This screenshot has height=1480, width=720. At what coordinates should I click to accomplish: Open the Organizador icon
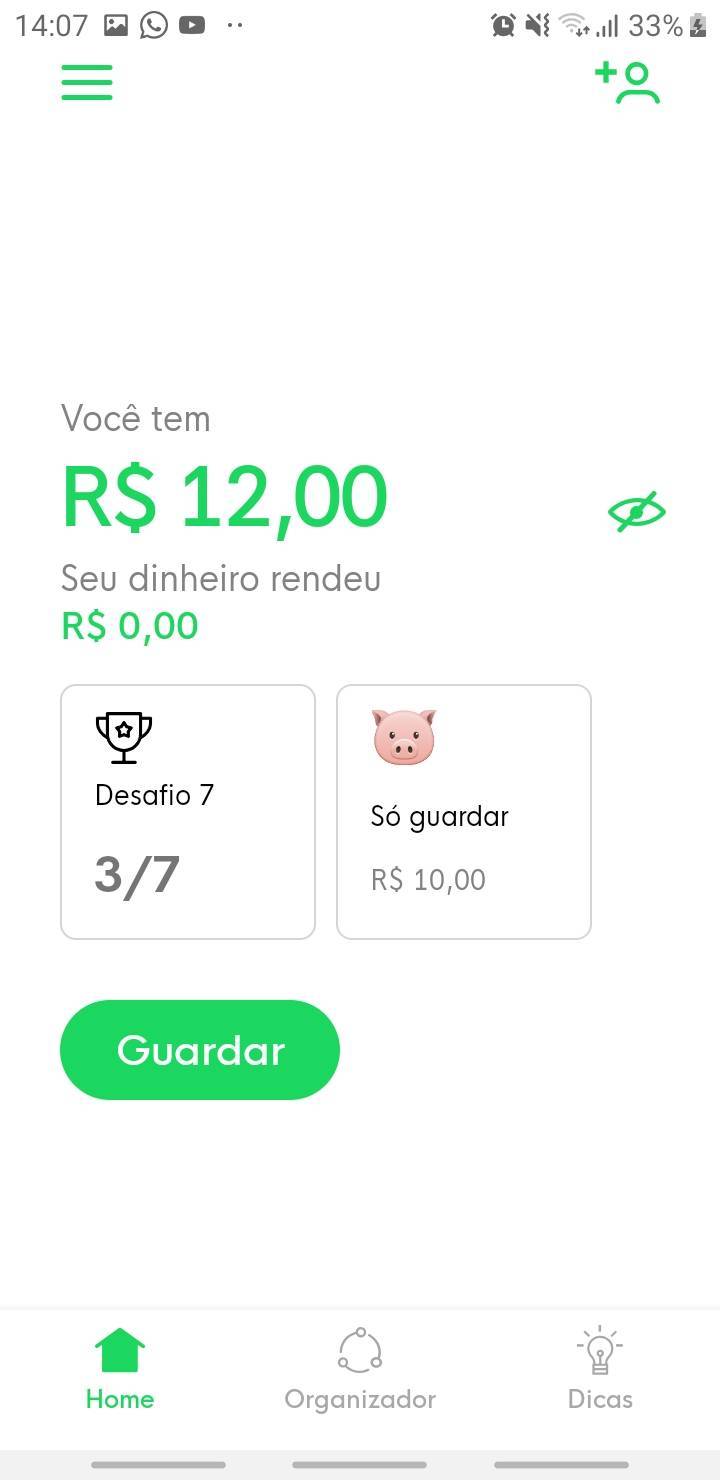(x=359, y=1350)
